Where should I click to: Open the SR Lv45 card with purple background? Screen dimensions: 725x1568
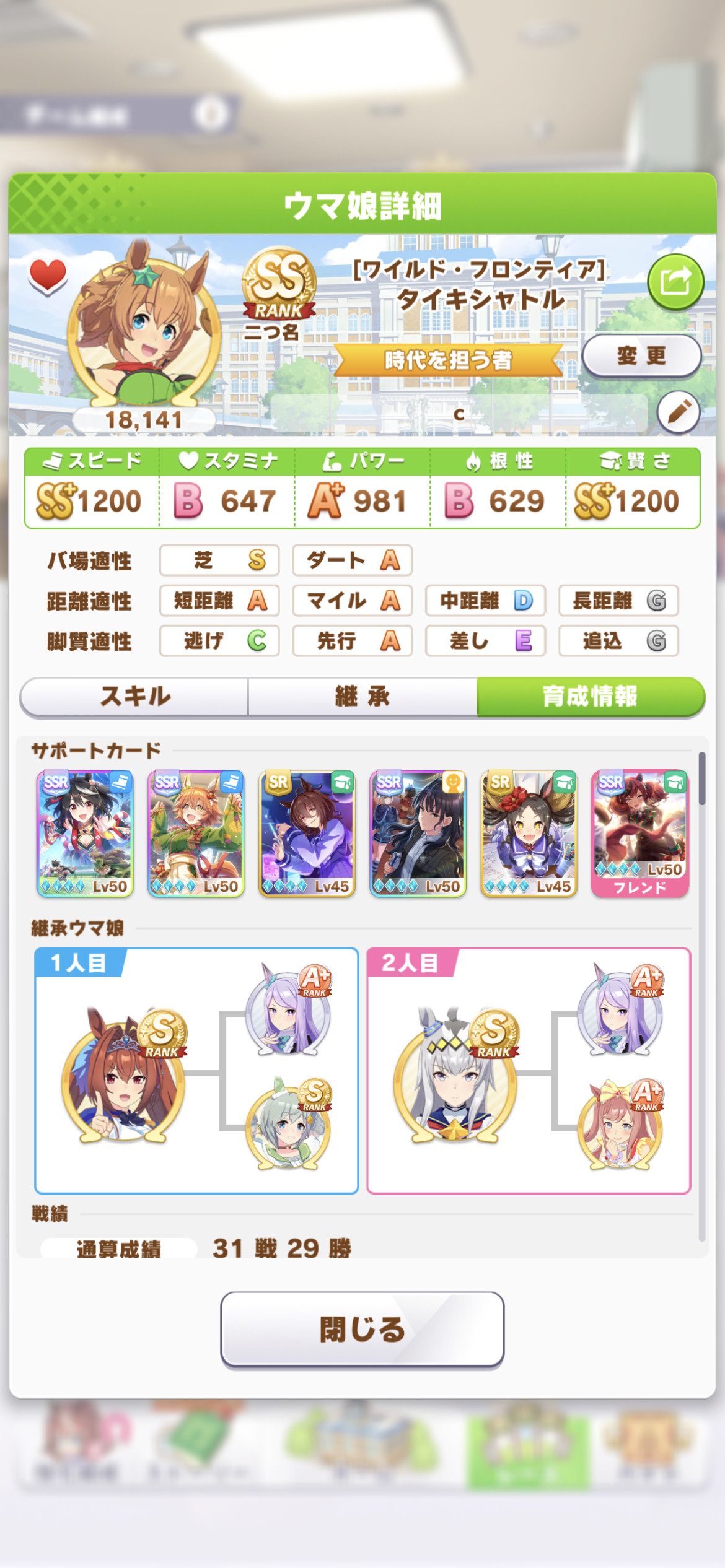(307, 834)
